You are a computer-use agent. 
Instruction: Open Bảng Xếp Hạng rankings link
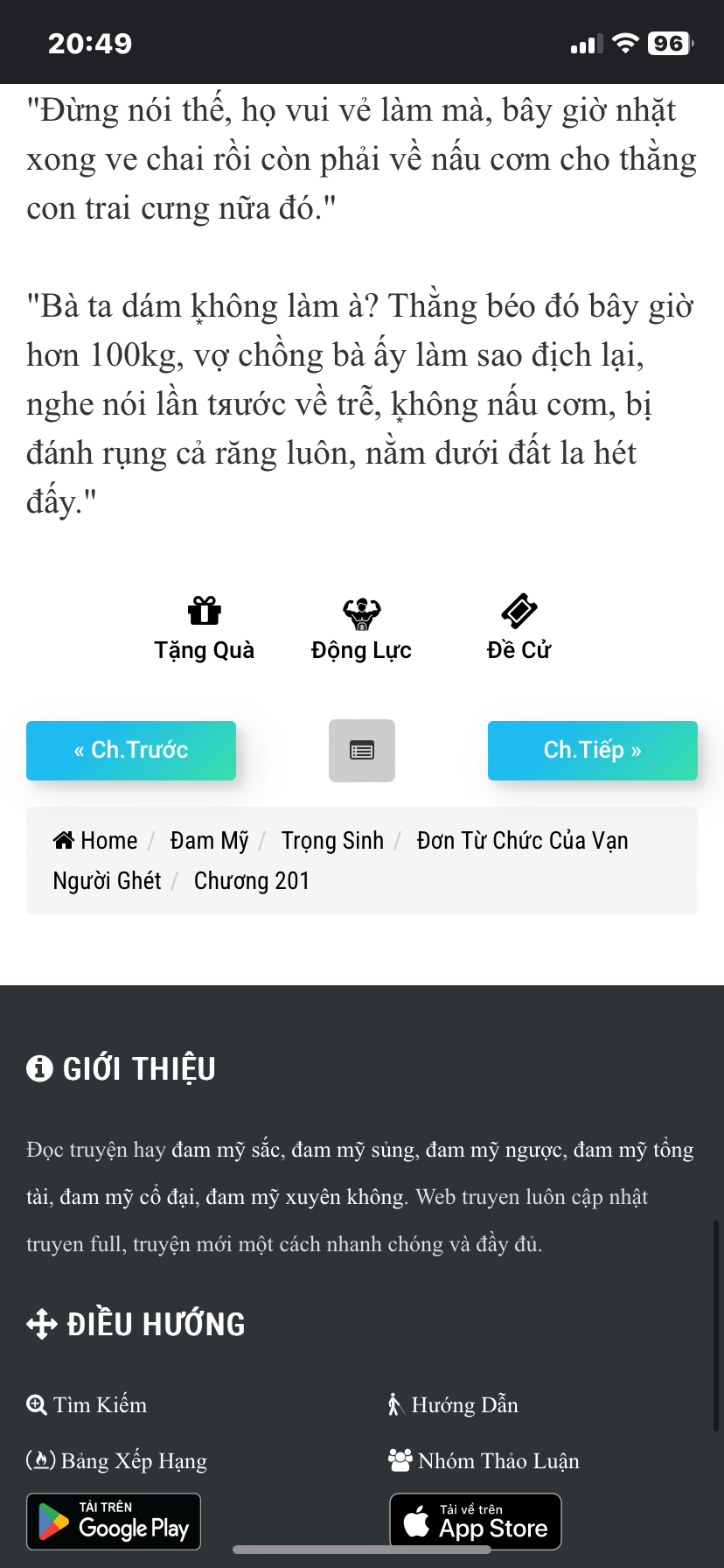coord(118,1461)
